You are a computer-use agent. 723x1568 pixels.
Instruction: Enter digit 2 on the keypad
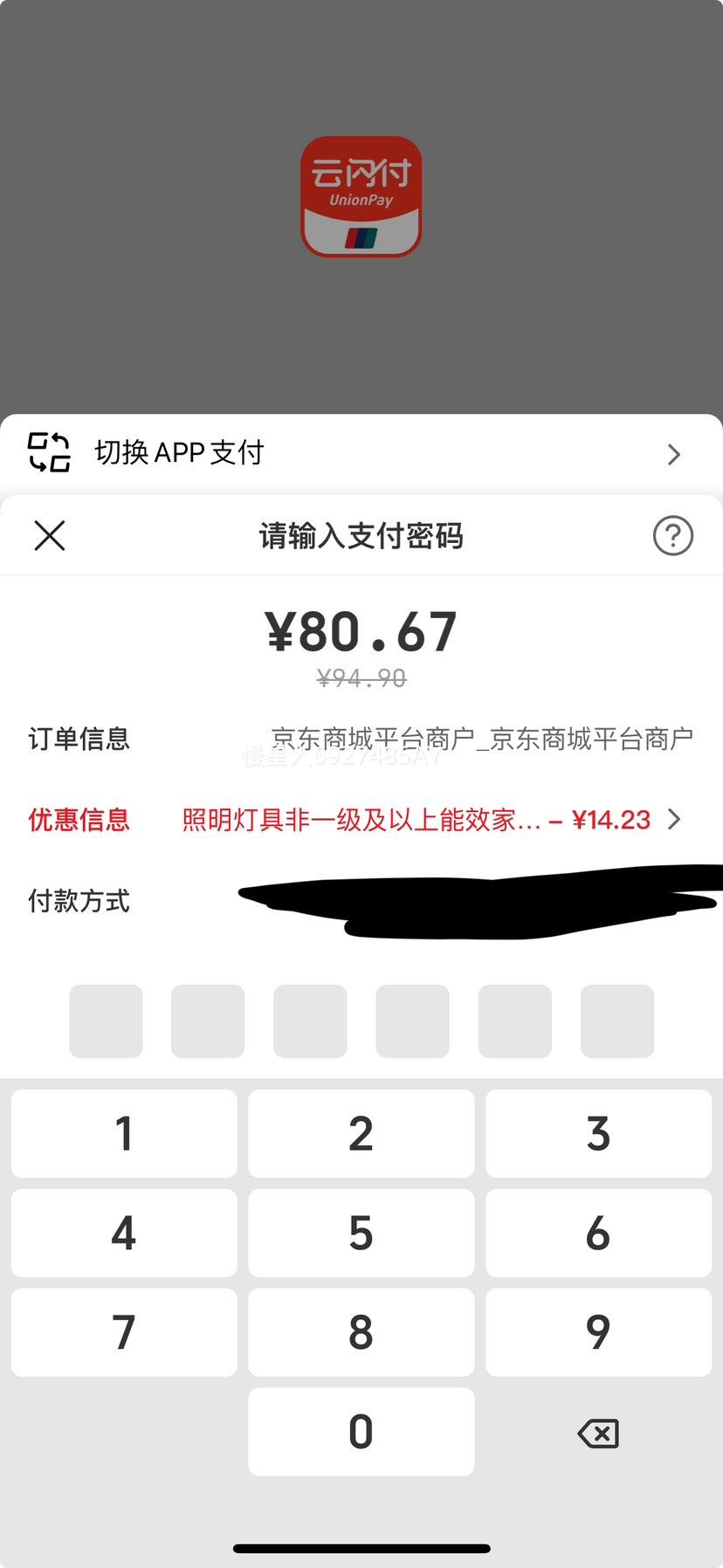pyautogui.click(x=361, y=1133)
